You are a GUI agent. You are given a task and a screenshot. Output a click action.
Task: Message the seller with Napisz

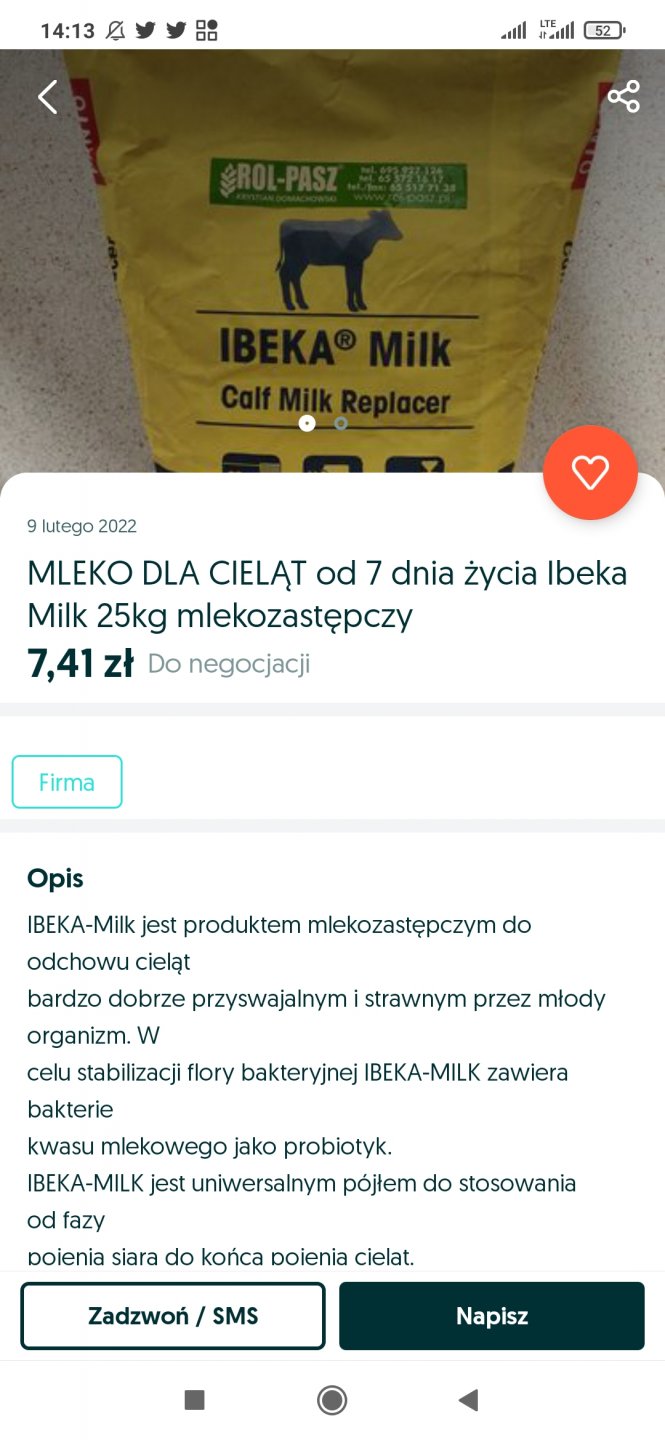491,1316
